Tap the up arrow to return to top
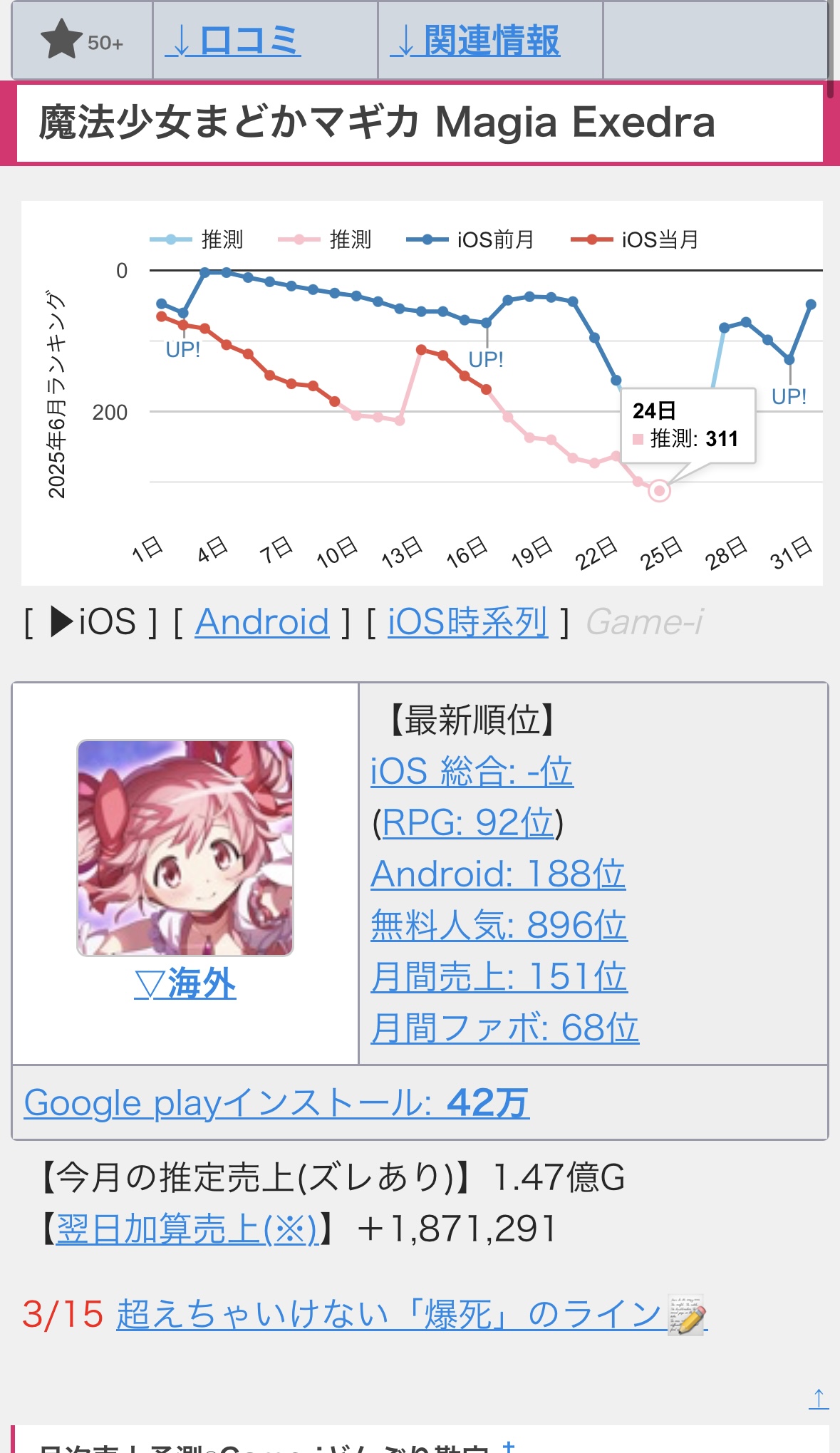The height and width of the screenshot is (1453, 840). (x=818, y=1398)
